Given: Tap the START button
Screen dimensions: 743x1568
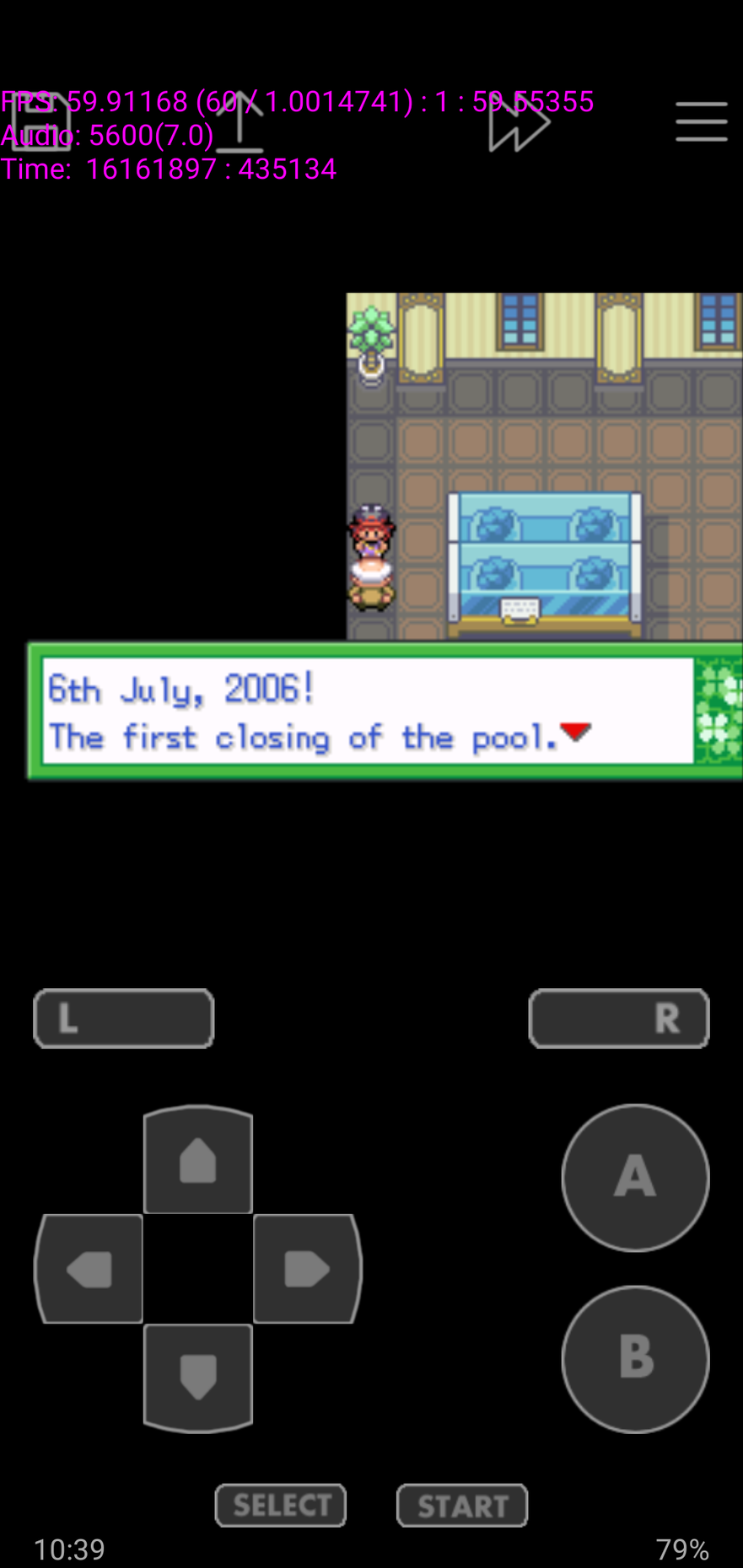Looking at the screenshot, I should [462, 1505].
